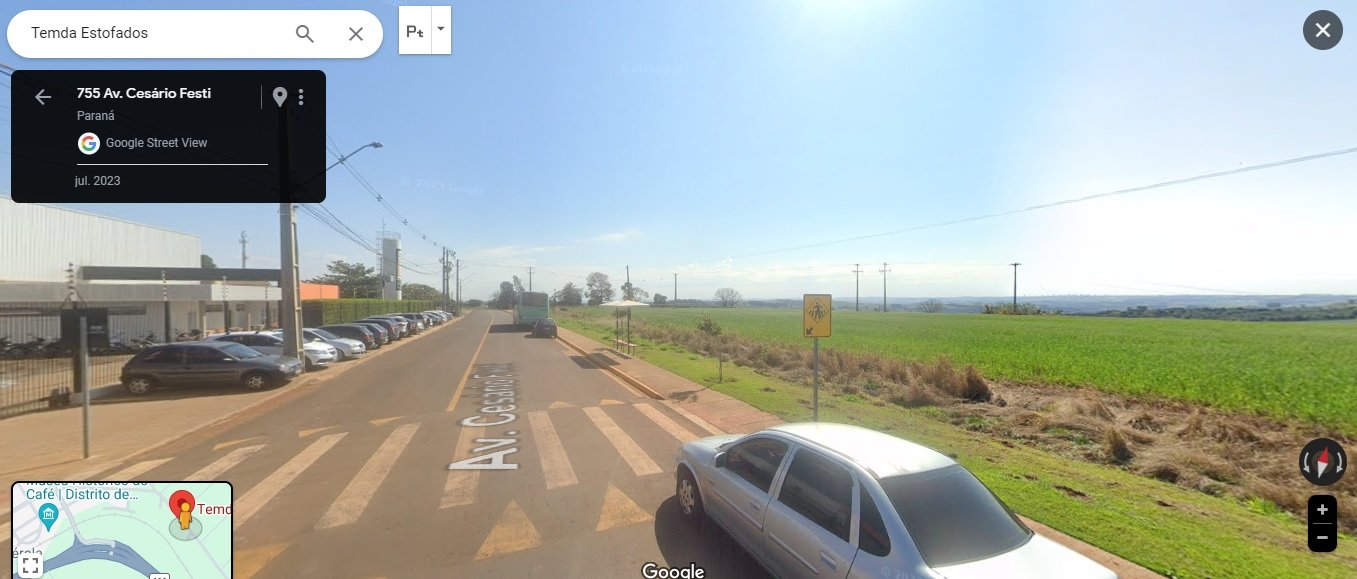This screenshot has width=1357, height=579.
Task: Tap the location pin icon beside the address
Action: pos(280,97)
